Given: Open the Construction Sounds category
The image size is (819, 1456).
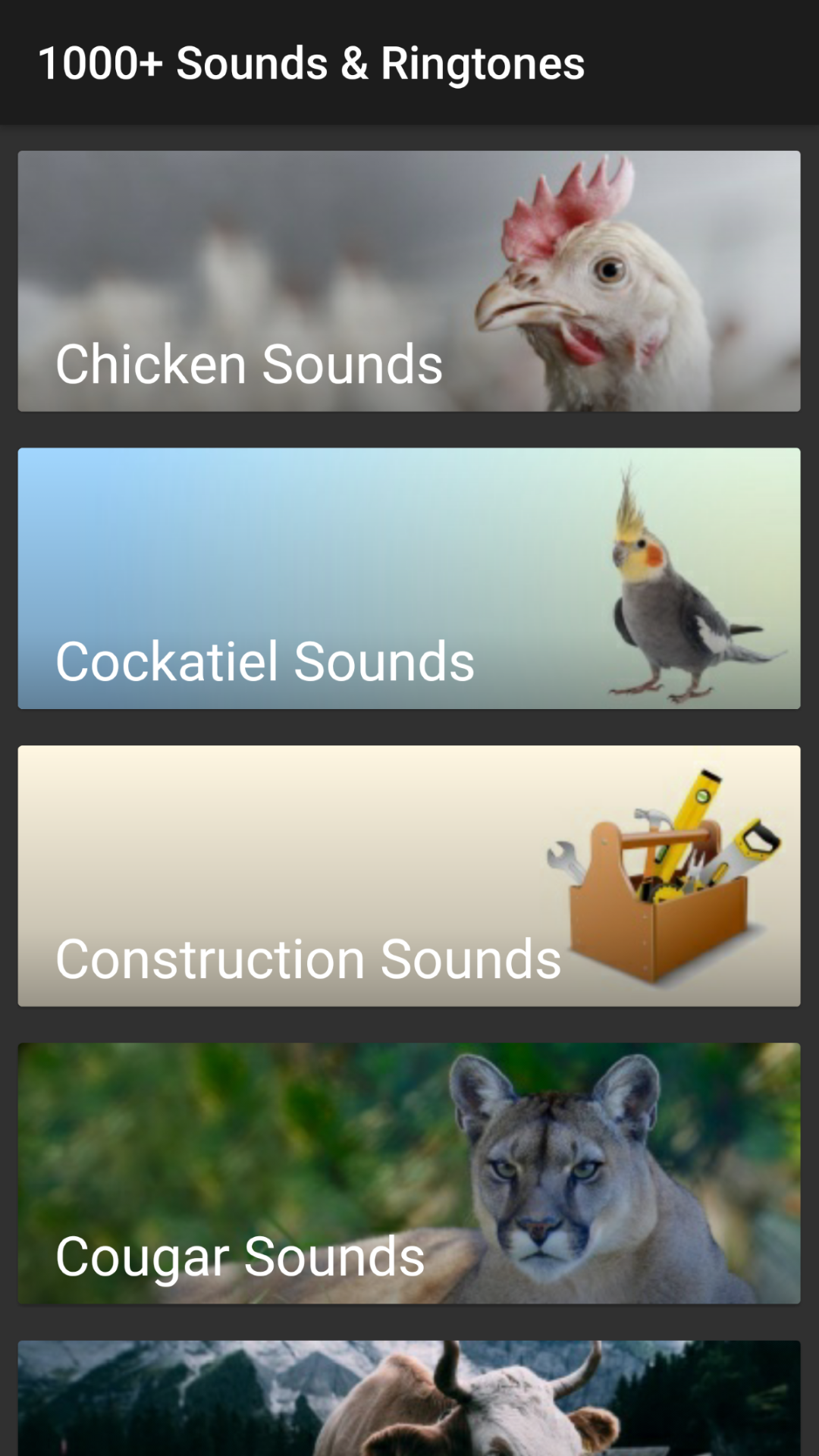Looking at the screenshot, I should coord(409,876).
